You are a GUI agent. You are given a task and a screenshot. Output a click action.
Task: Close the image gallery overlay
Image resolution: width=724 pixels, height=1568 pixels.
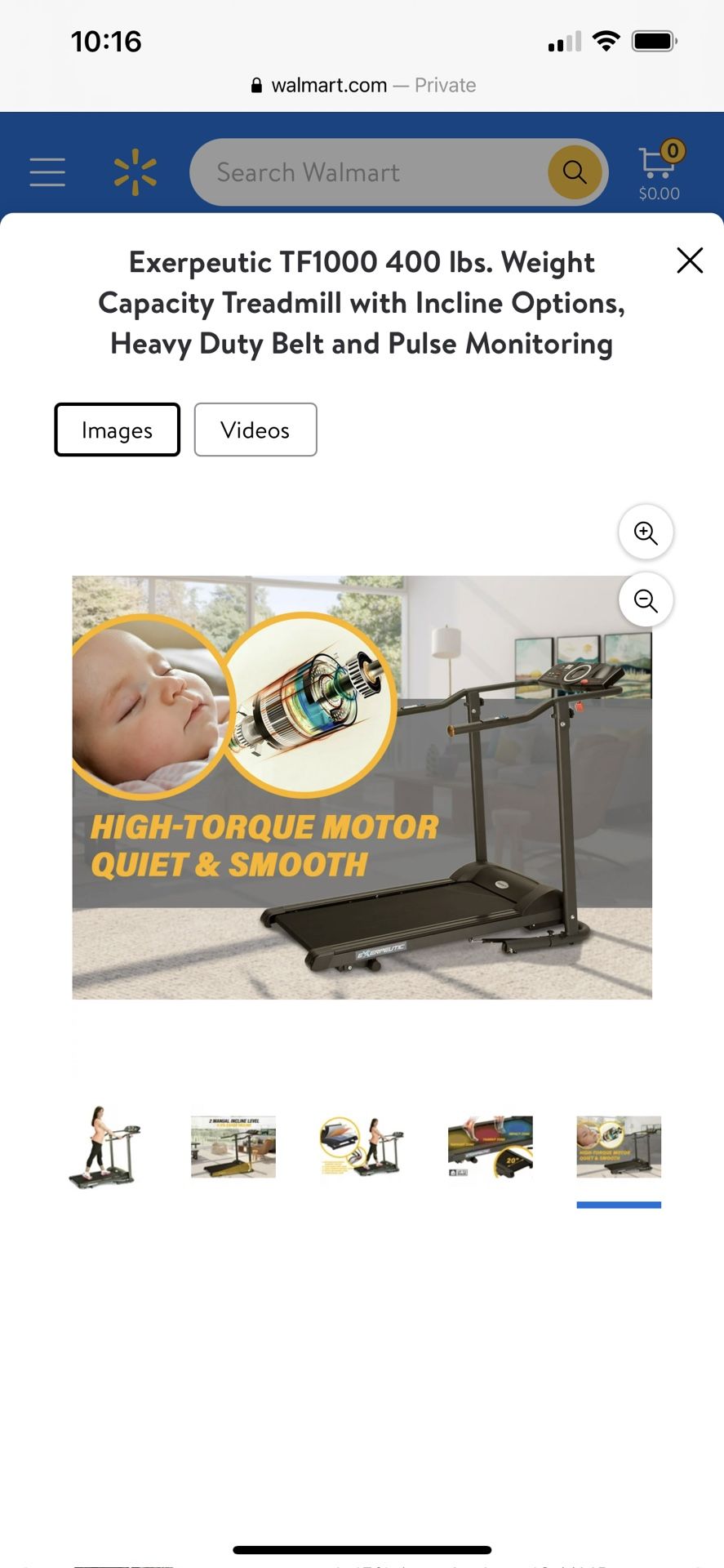point(690,261)
